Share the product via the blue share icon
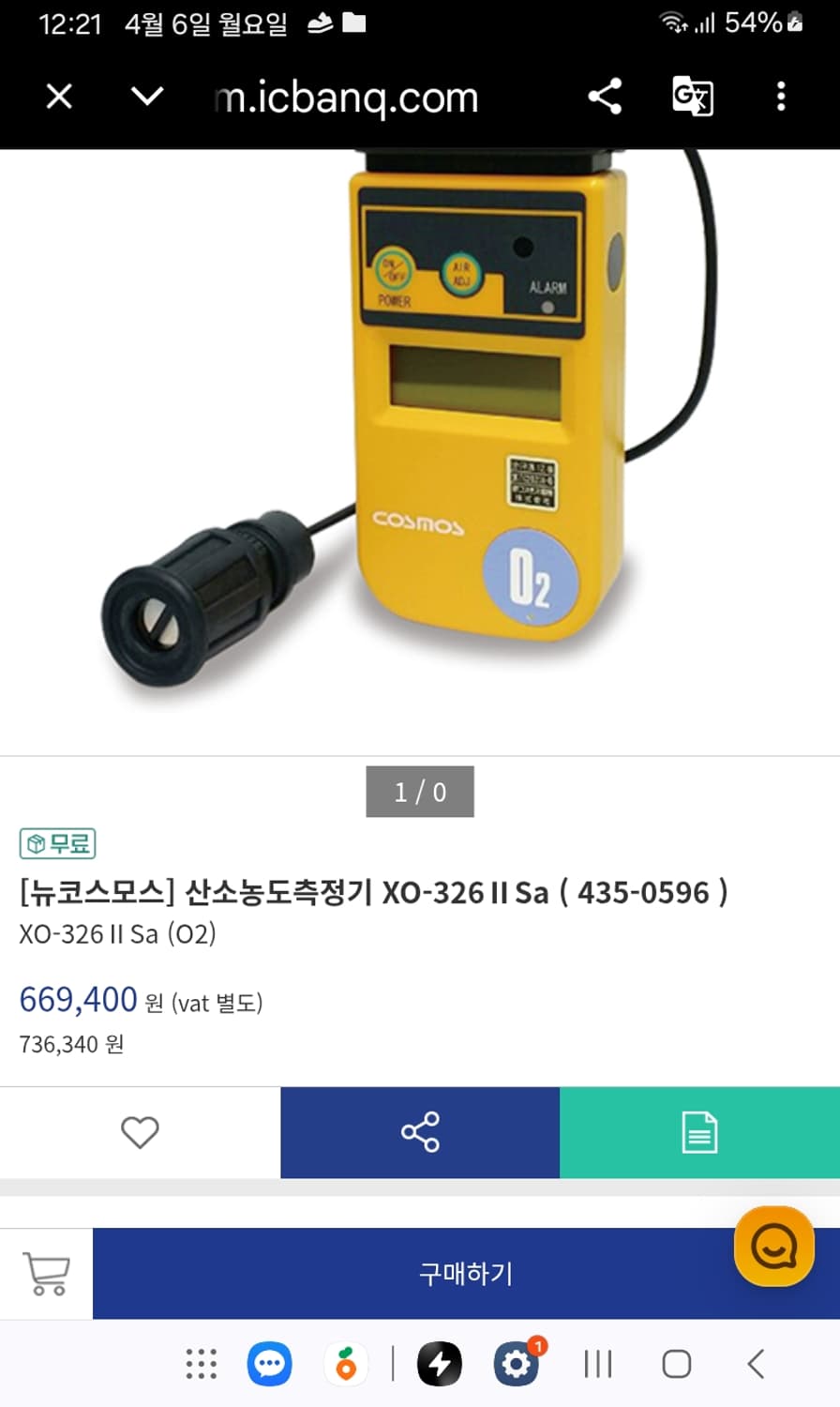Screen dimensions: 840x1407 tap(419, 1132)
